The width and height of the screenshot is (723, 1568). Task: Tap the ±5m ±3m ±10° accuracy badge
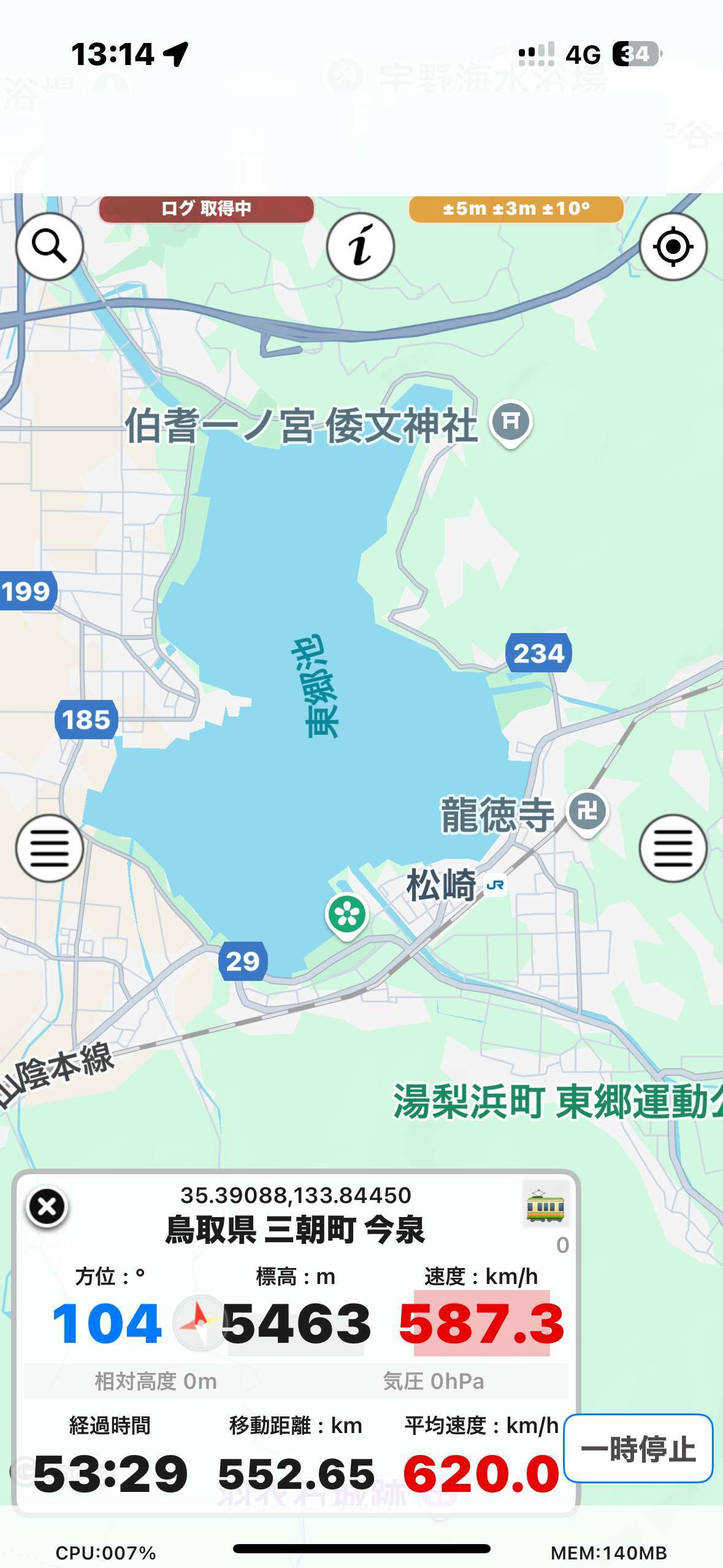pos(516,209)
